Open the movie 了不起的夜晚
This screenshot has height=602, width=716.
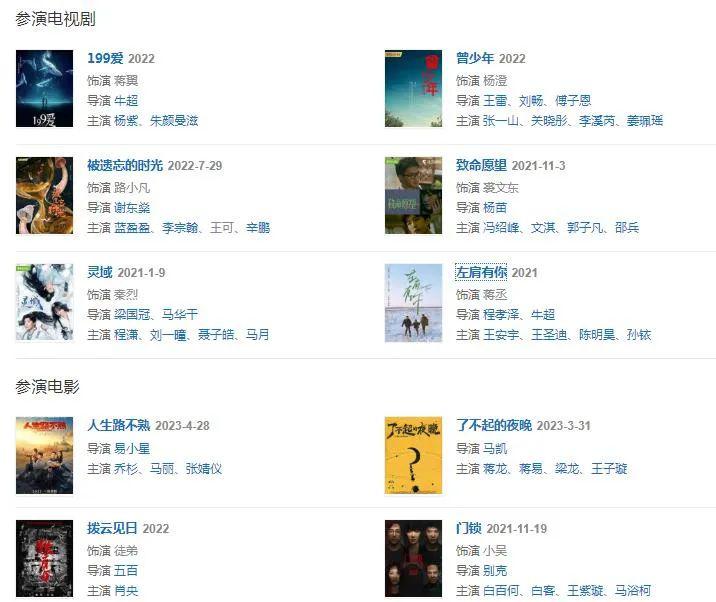(494, 426)
